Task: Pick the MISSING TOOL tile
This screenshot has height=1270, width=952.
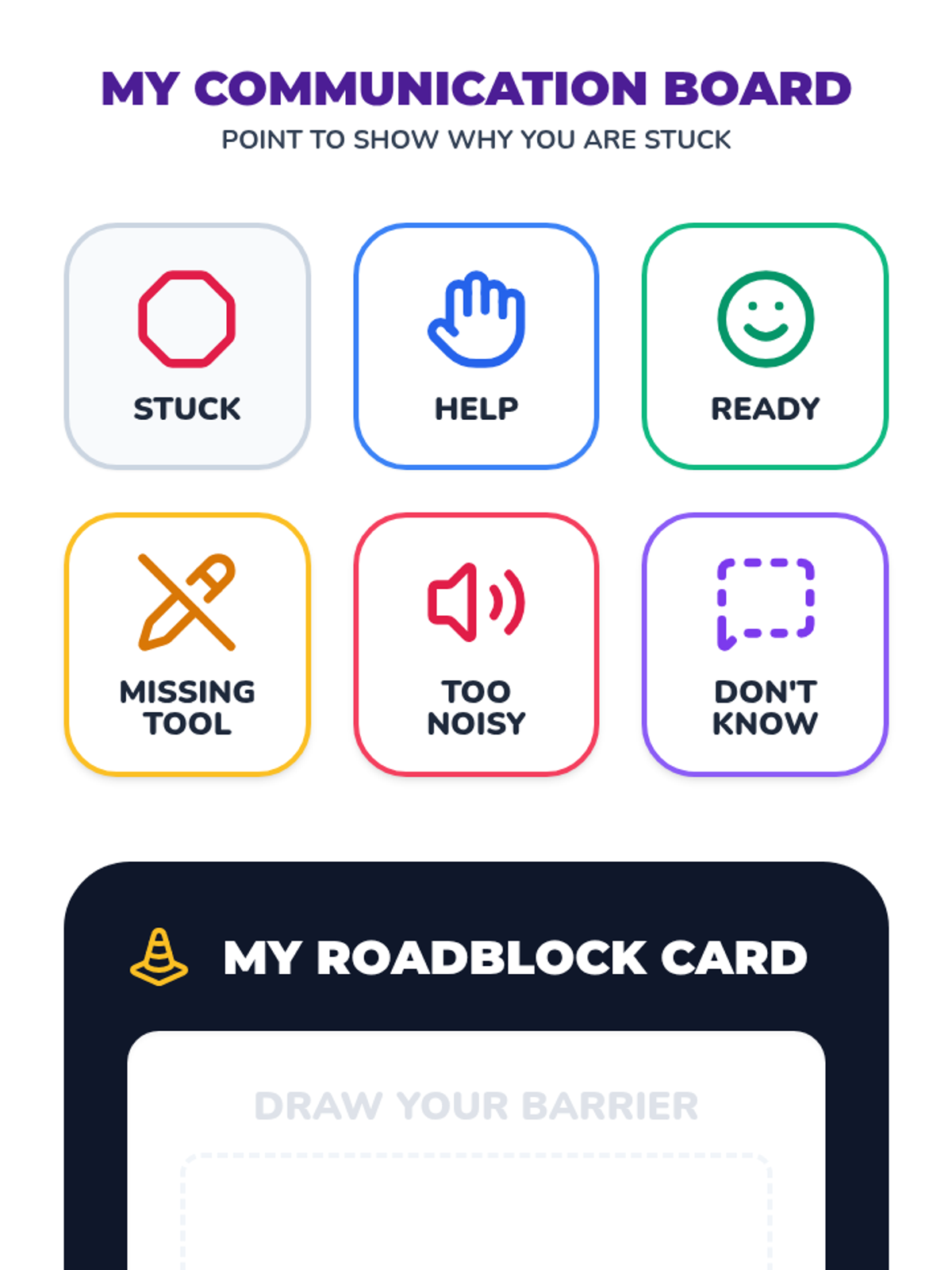Action: click(187, 645)
